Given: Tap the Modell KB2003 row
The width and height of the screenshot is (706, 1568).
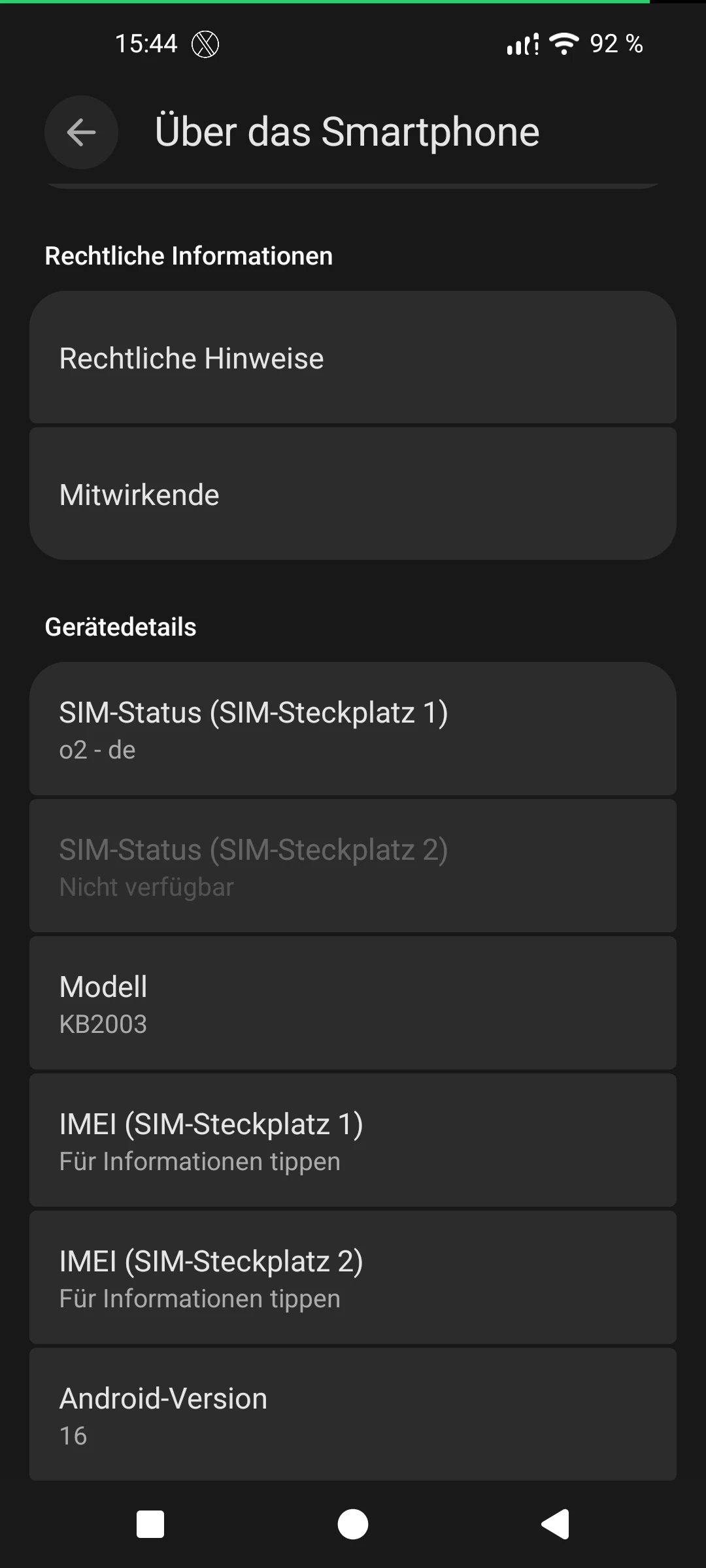Looking at the screenshot, I should [353, 1004].
